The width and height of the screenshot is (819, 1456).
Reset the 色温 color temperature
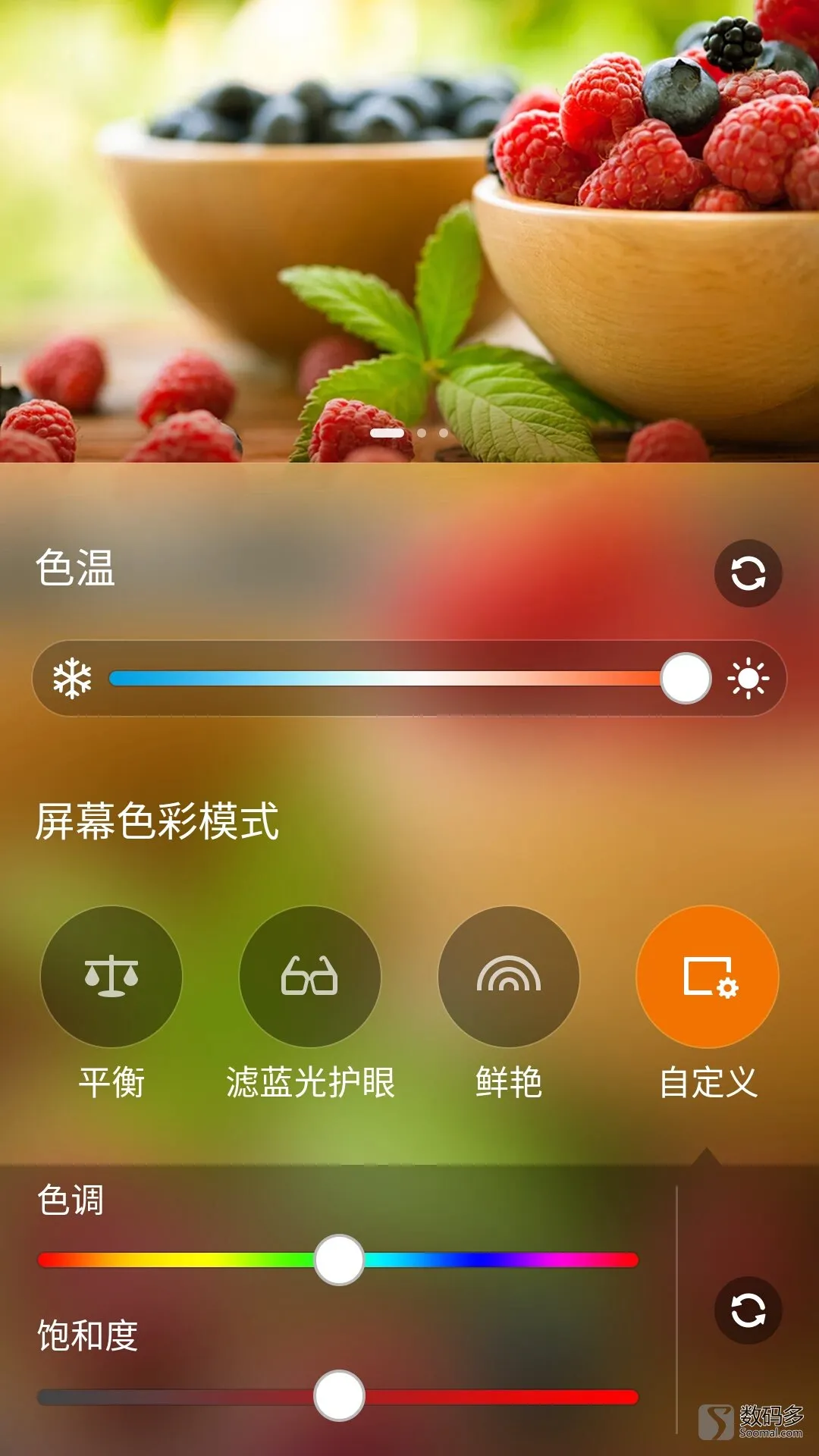[x=748, y=573]
